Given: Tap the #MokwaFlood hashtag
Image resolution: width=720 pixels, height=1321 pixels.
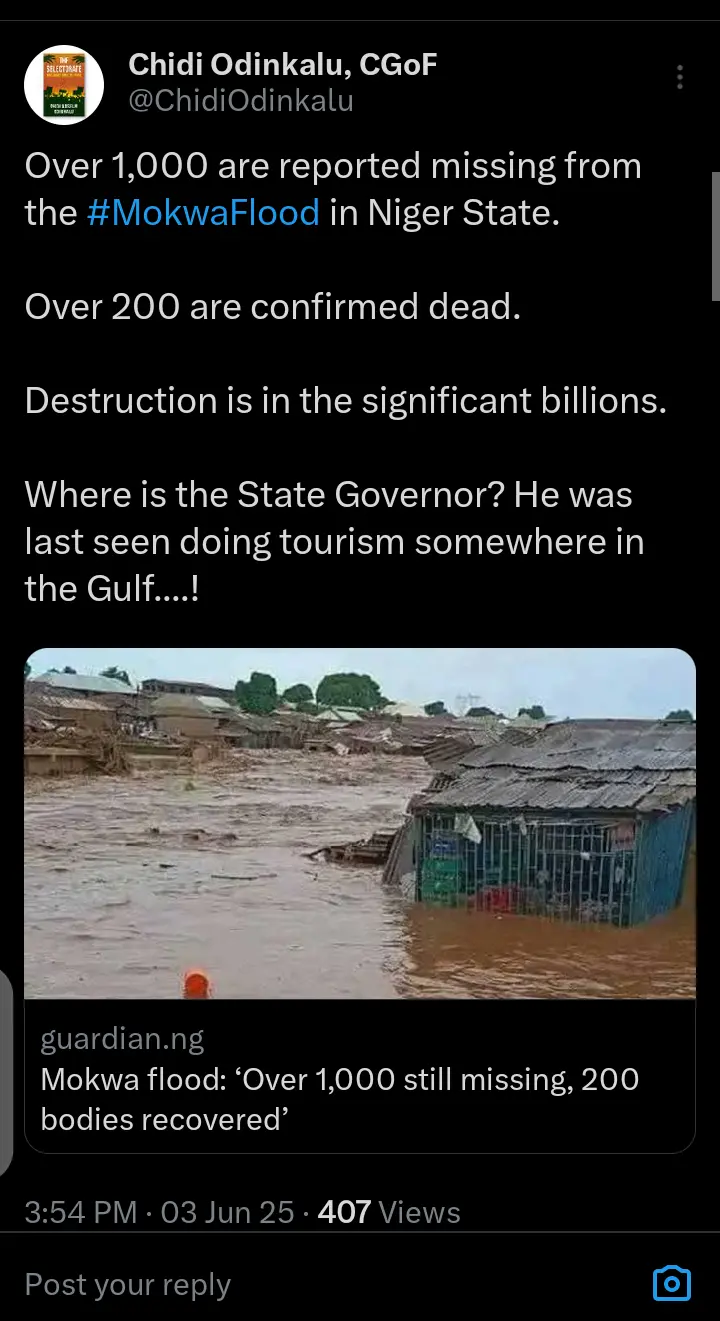Looking at the screenshot, I should pyautogui.click(x=203, y=213).
